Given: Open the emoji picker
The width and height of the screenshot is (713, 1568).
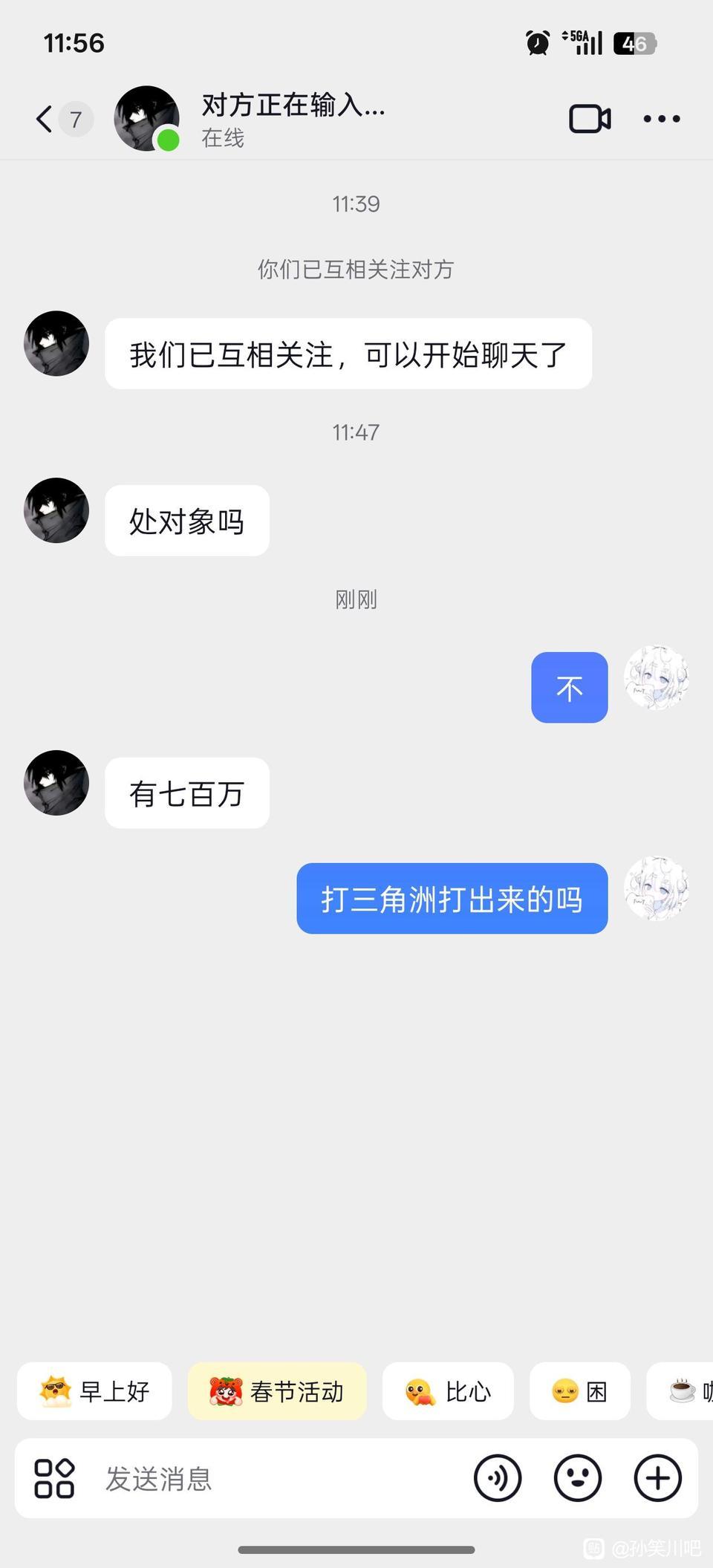Looking at the screenshot, I should pyautogui.click(x=580, y=1478).
